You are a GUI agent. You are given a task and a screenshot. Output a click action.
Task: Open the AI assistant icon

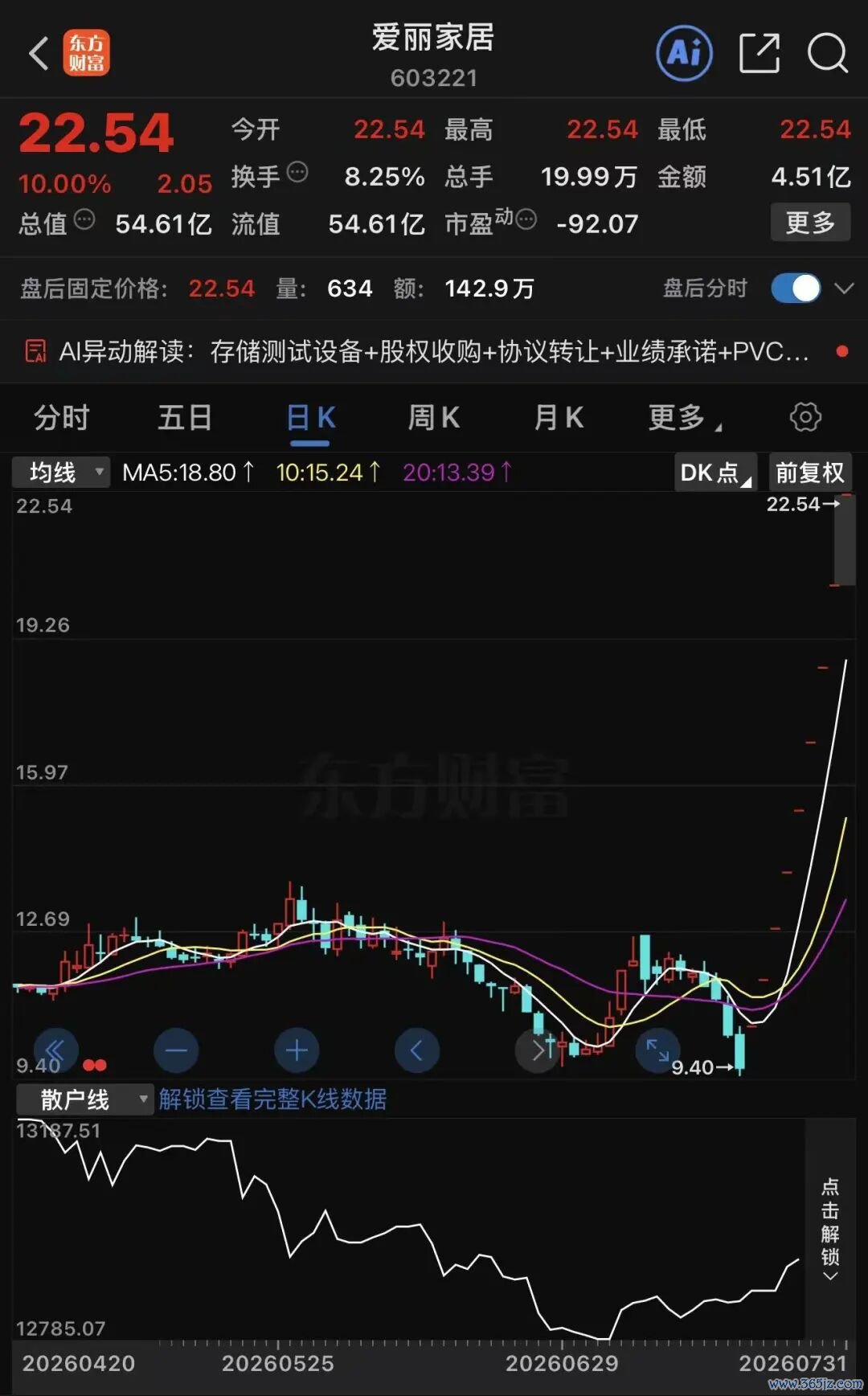coord(684,54)
